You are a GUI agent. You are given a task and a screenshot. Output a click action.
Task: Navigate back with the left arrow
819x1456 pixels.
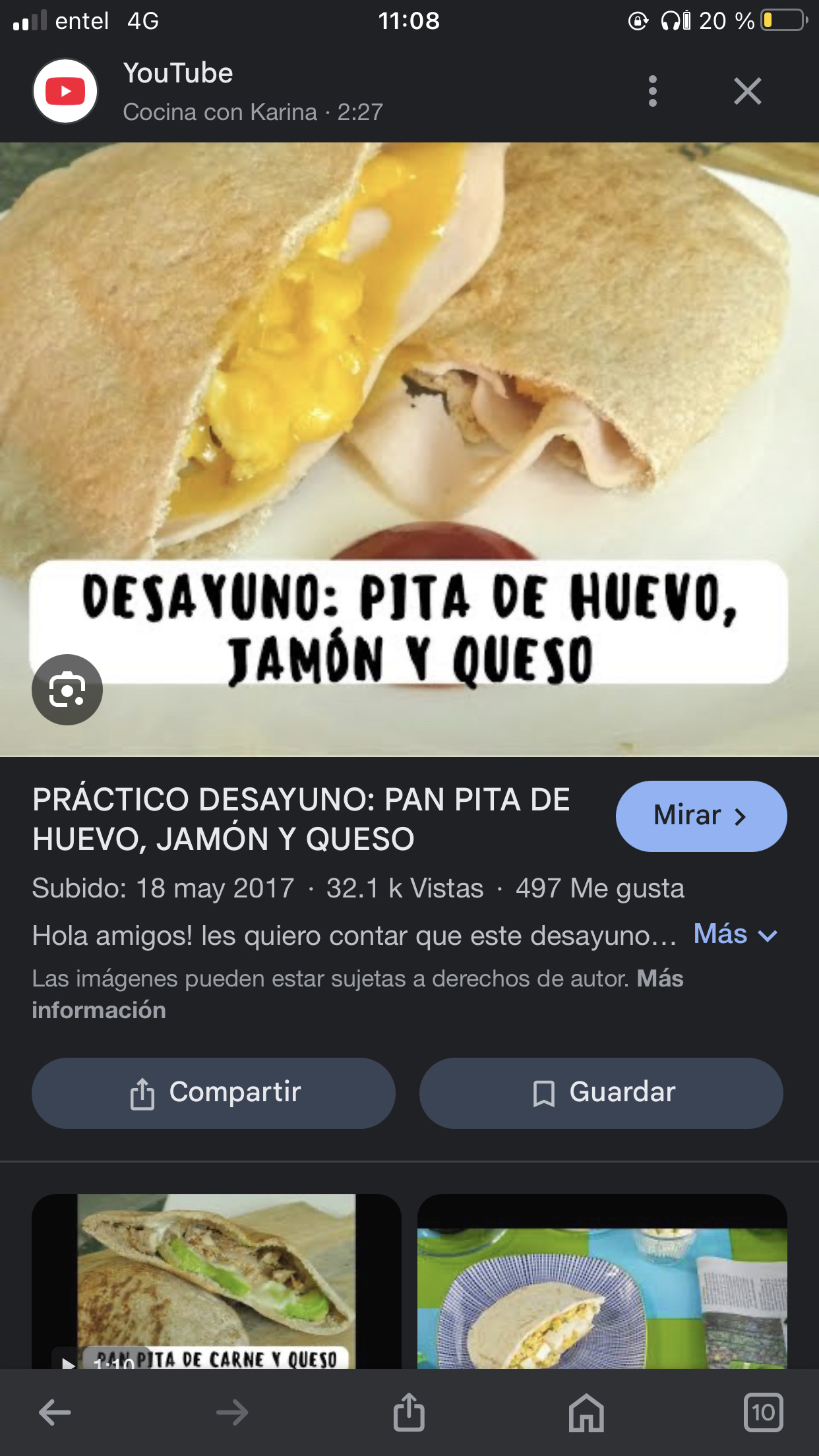point(55,1414)
